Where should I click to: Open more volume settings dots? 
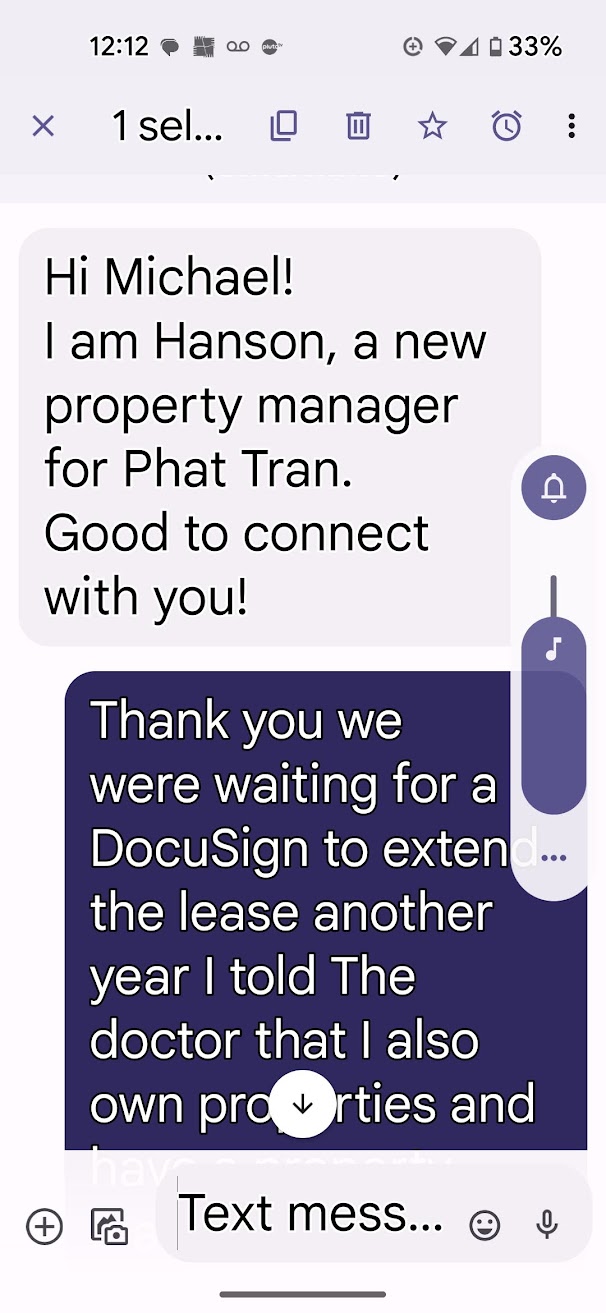click(553, 858)
